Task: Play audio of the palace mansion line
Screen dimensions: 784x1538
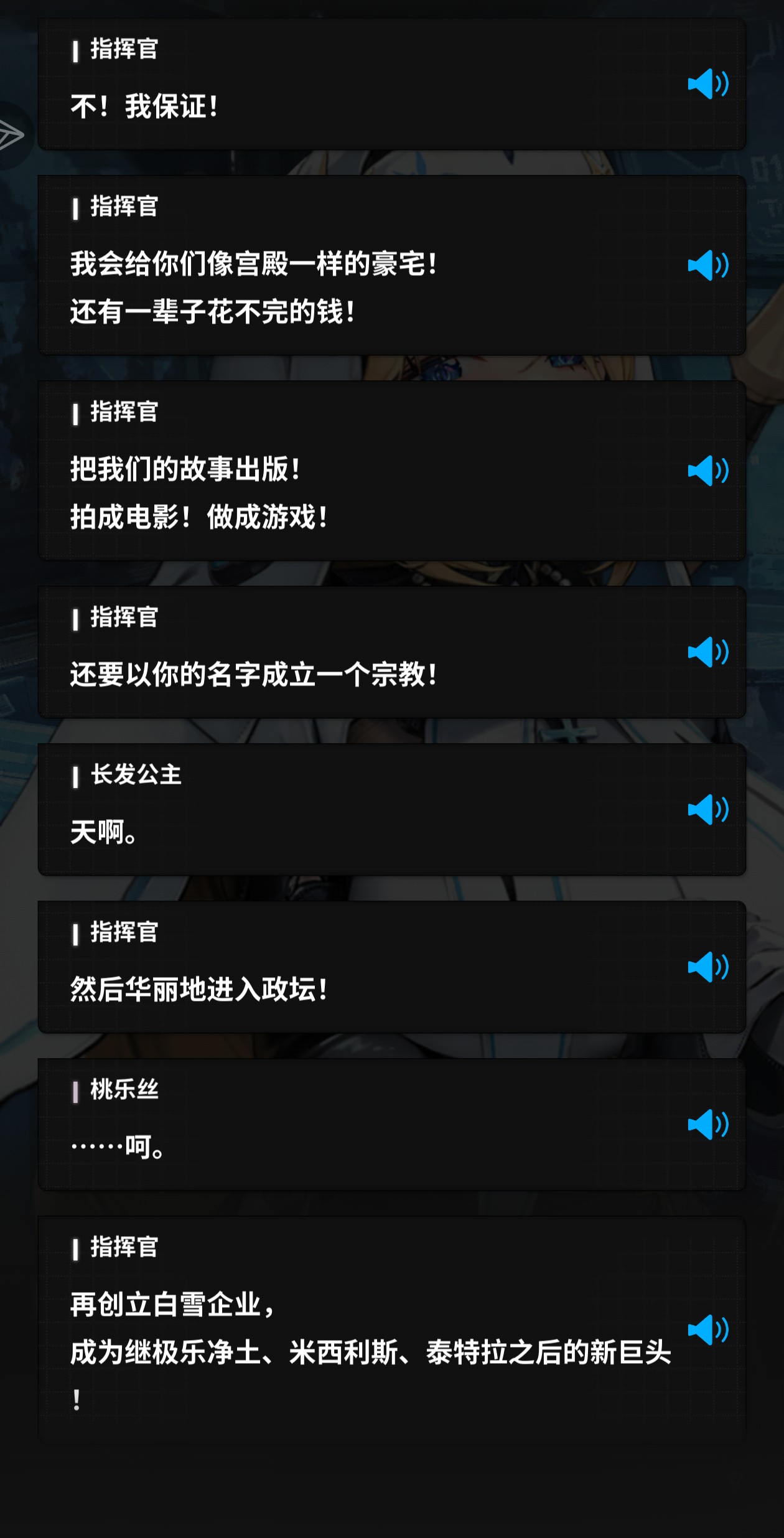Action: tap(707, 265)
